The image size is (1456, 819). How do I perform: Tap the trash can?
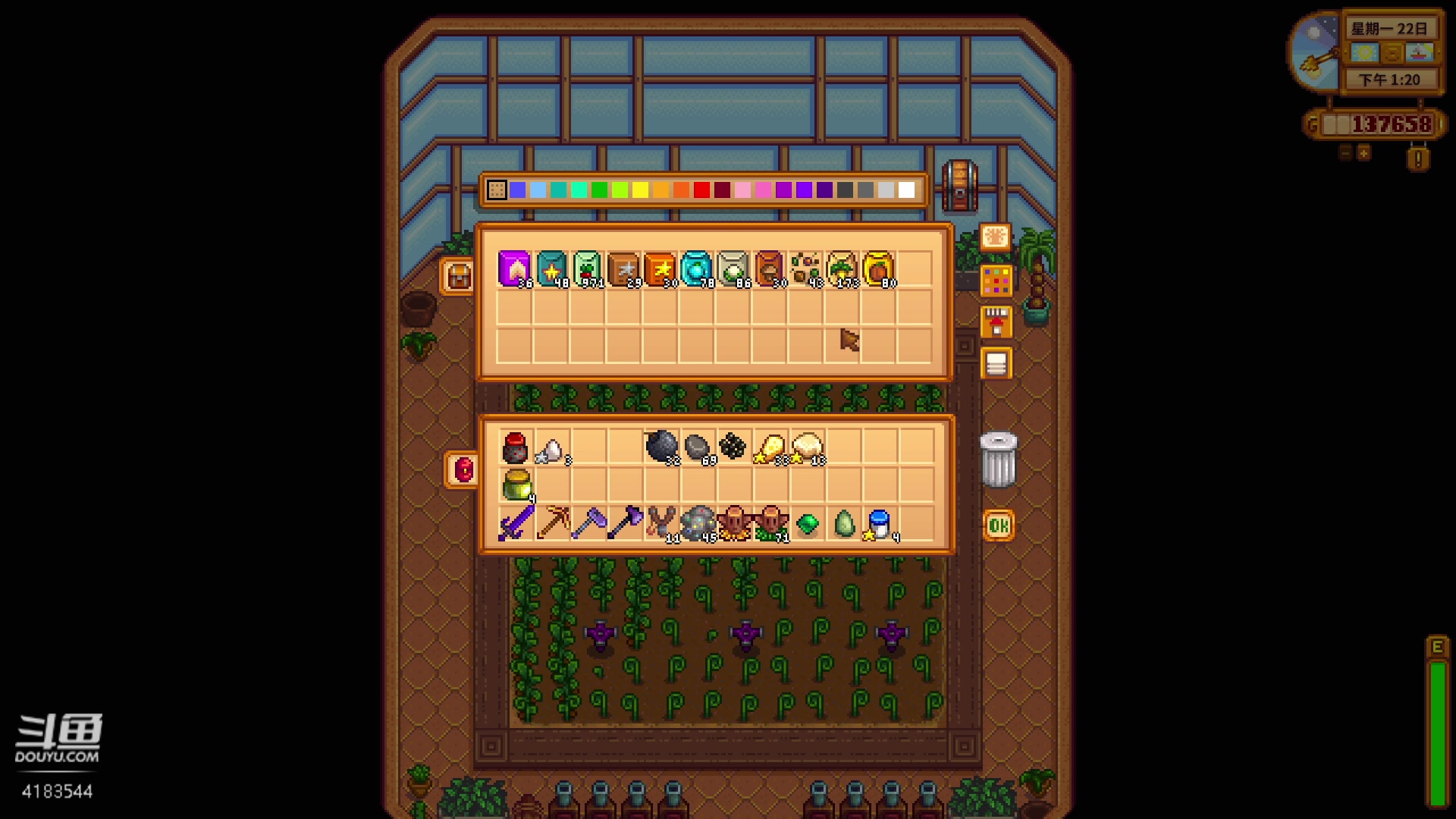pos(998,459)
